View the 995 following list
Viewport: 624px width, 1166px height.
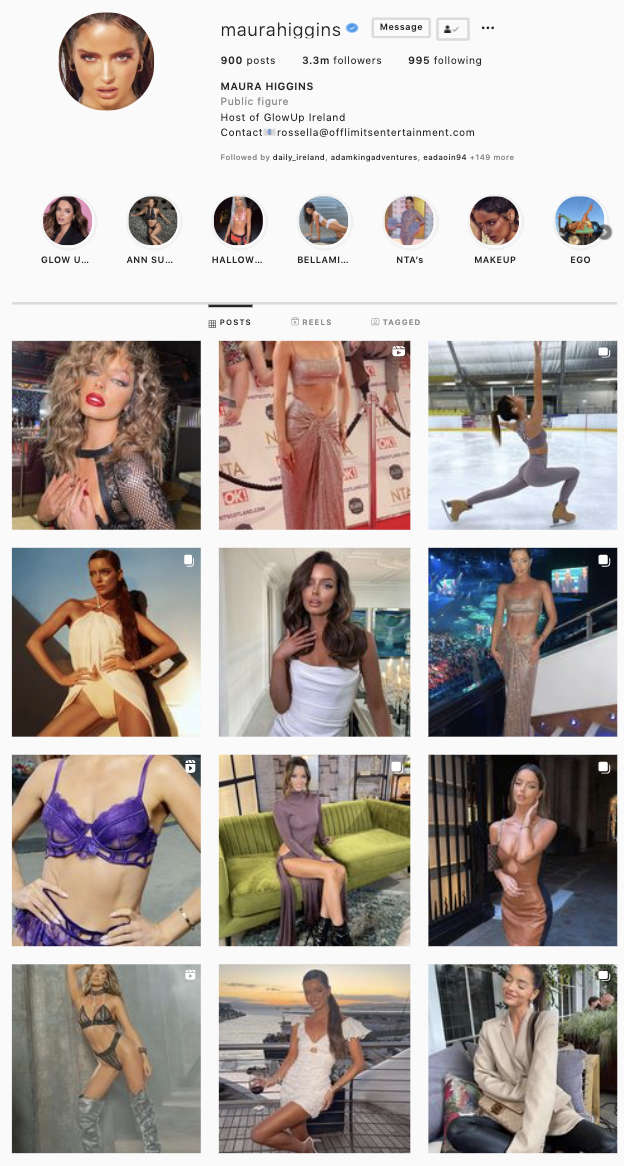[x=445, y=61]
